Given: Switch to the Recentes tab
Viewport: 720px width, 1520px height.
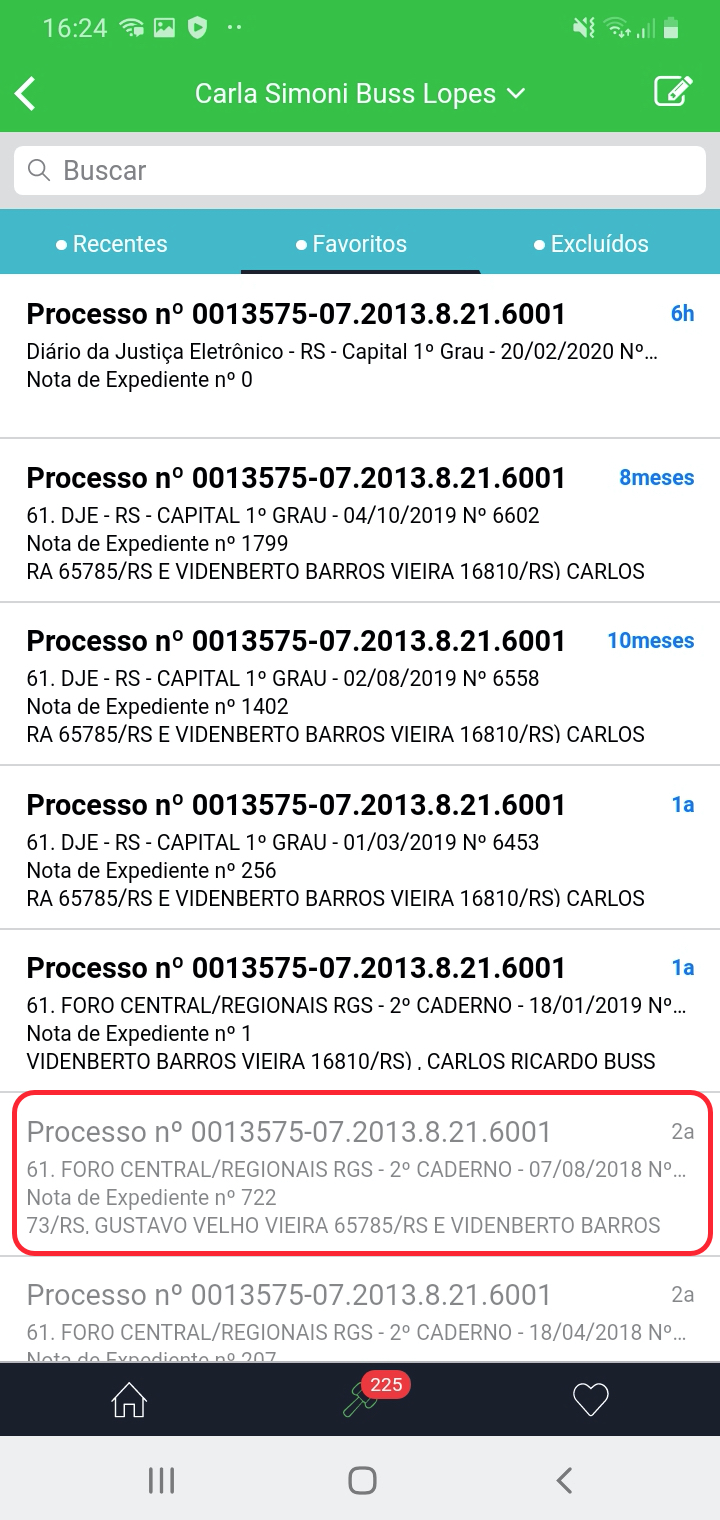Looking at the screenshot, I should point(112,244).
